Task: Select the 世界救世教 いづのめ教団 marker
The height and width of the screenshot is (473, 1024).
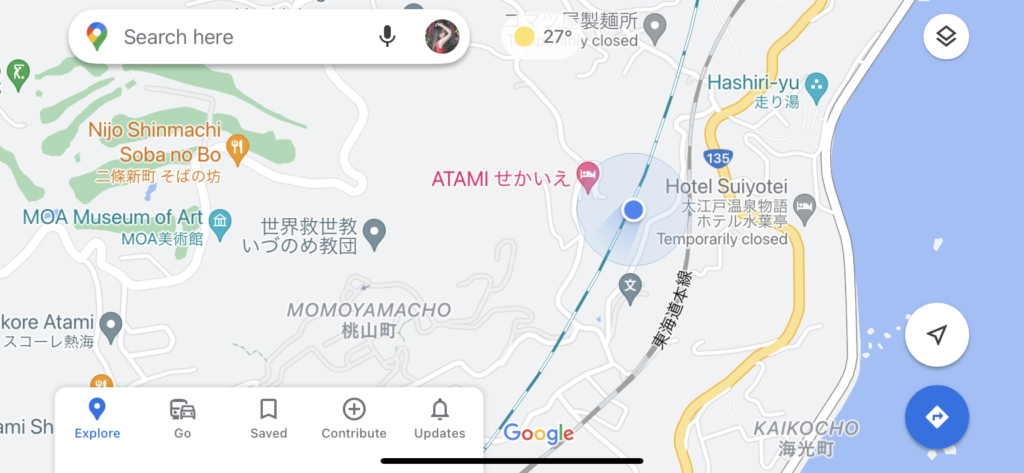Action: [x=374, y=233]
